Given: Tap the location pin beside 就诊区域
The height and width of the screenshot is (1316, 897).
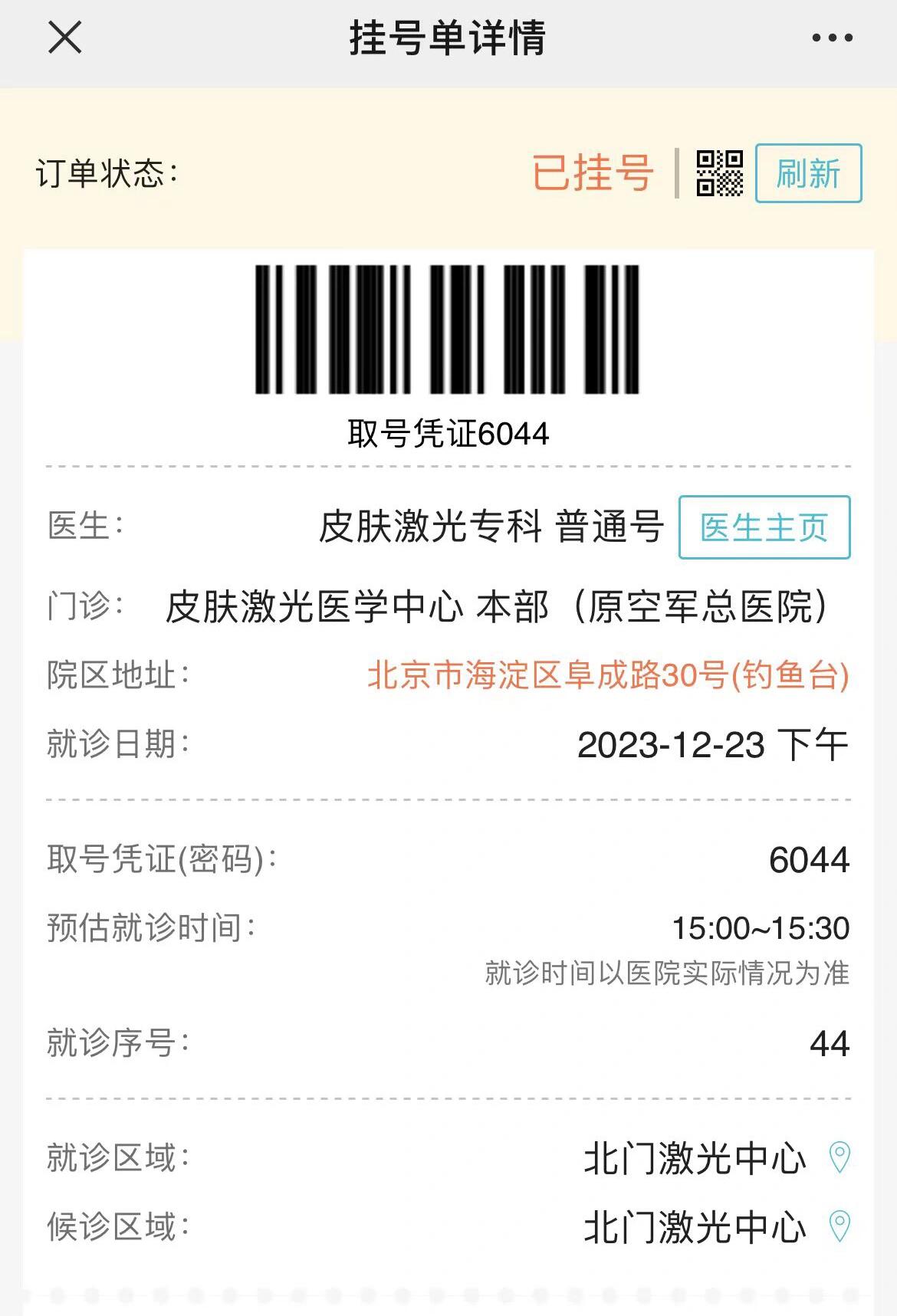Looking at the screenshot, I should 840,1157.
